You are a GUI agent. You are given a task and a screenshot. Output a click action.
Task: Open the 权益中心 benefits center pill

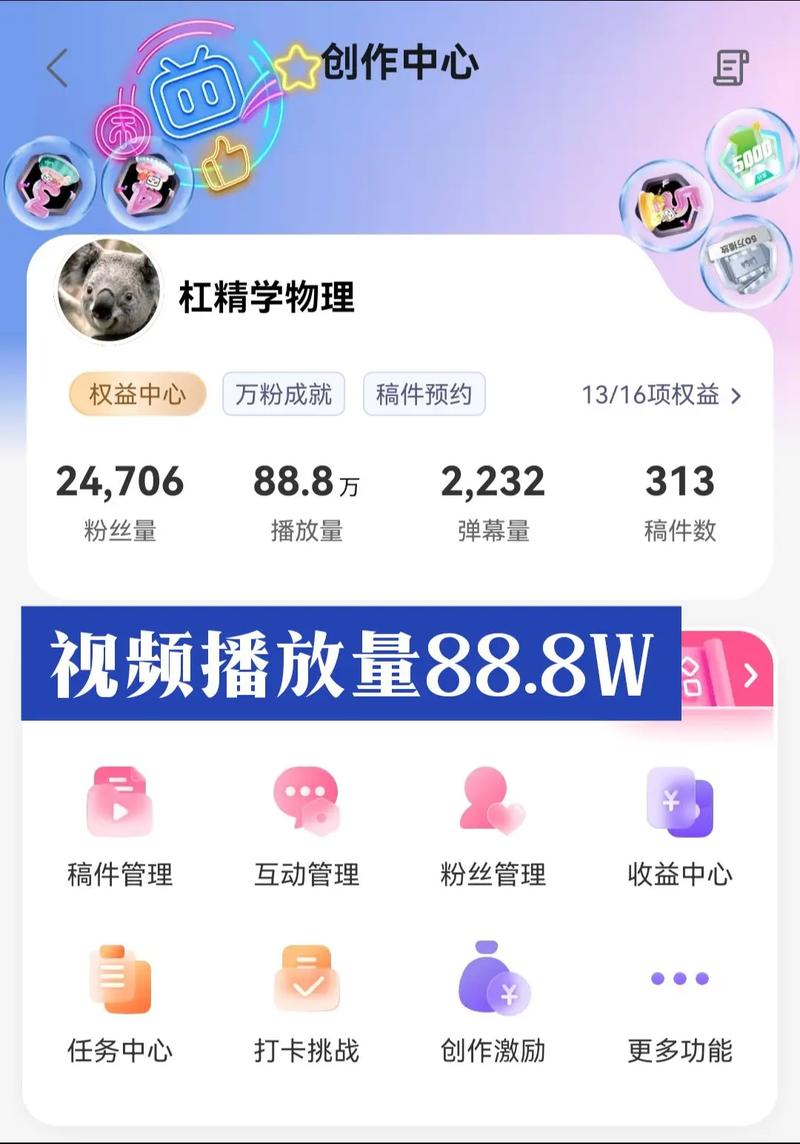point(136,394)
